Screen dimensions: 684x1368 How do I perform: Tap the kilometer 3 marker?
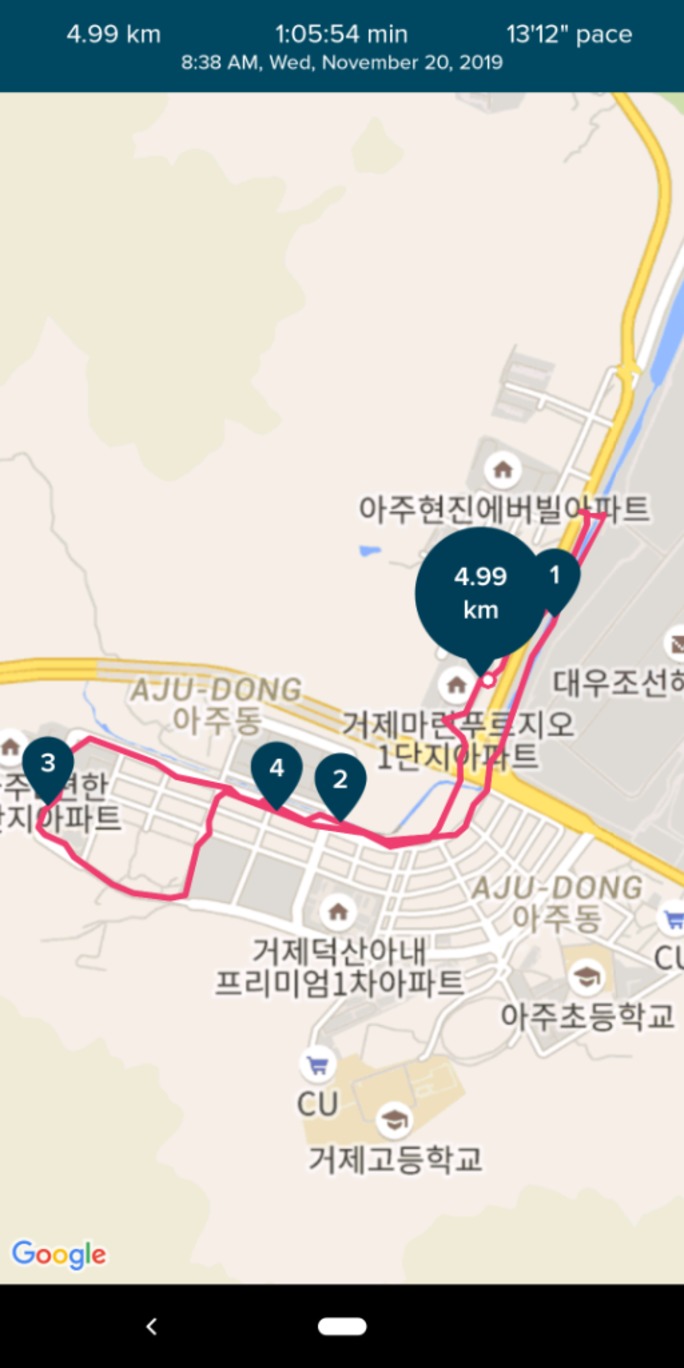(x=47, y=766)
